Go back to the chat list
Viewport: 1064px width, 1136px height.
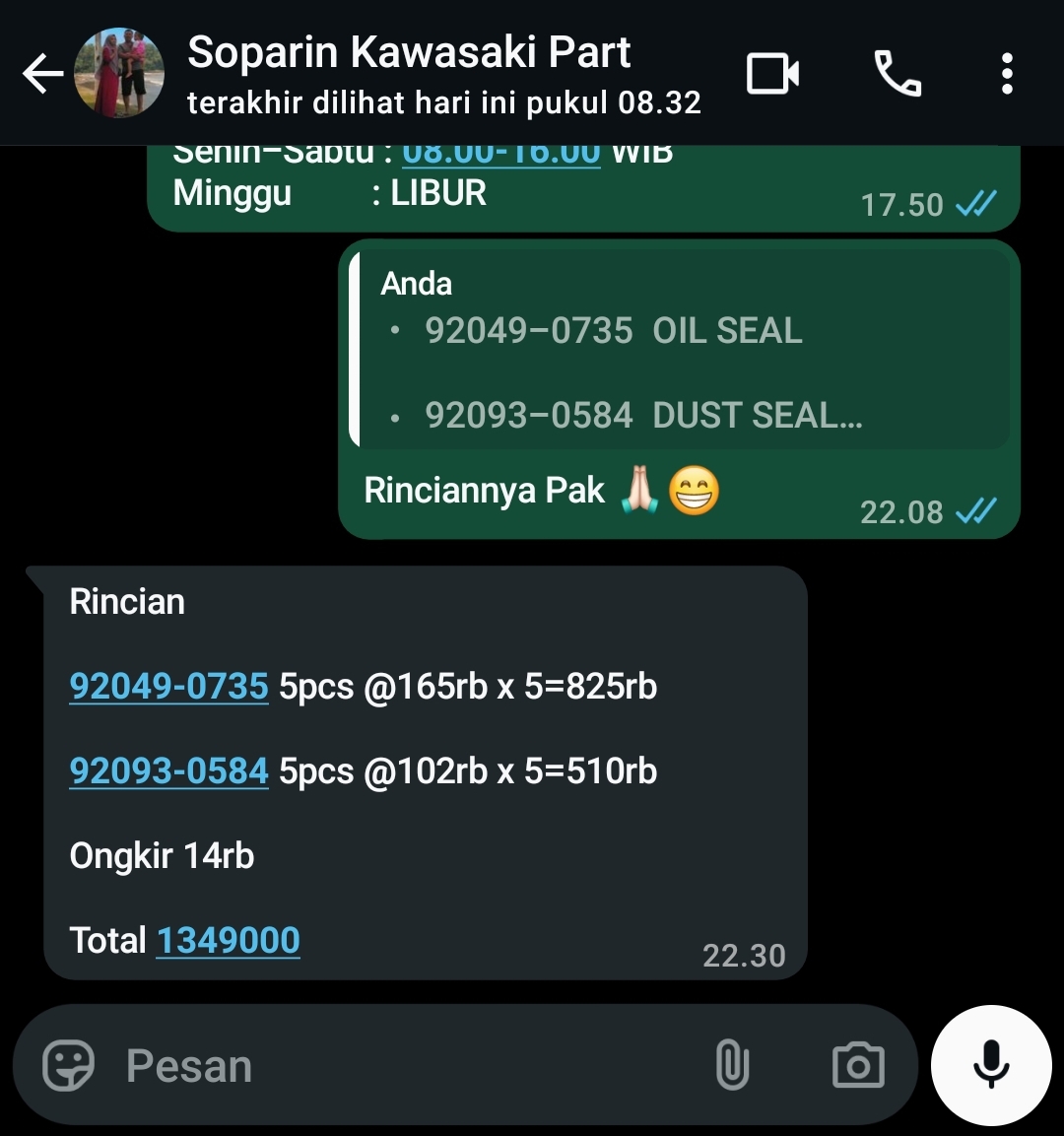tap(42, 74)
